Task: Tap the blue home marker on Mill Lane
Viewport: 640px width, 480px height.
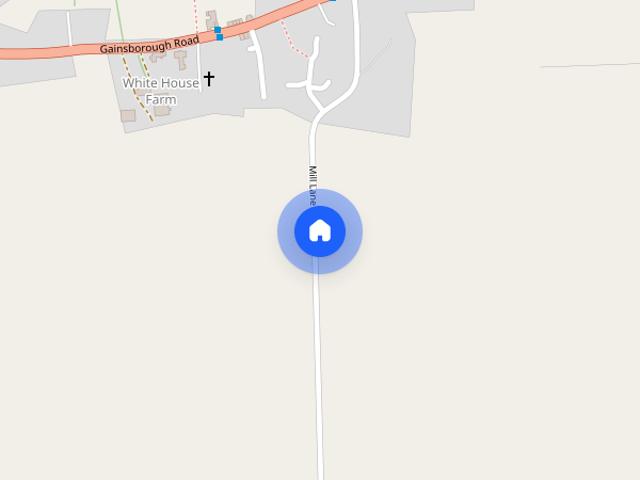Action: point(320,231)
